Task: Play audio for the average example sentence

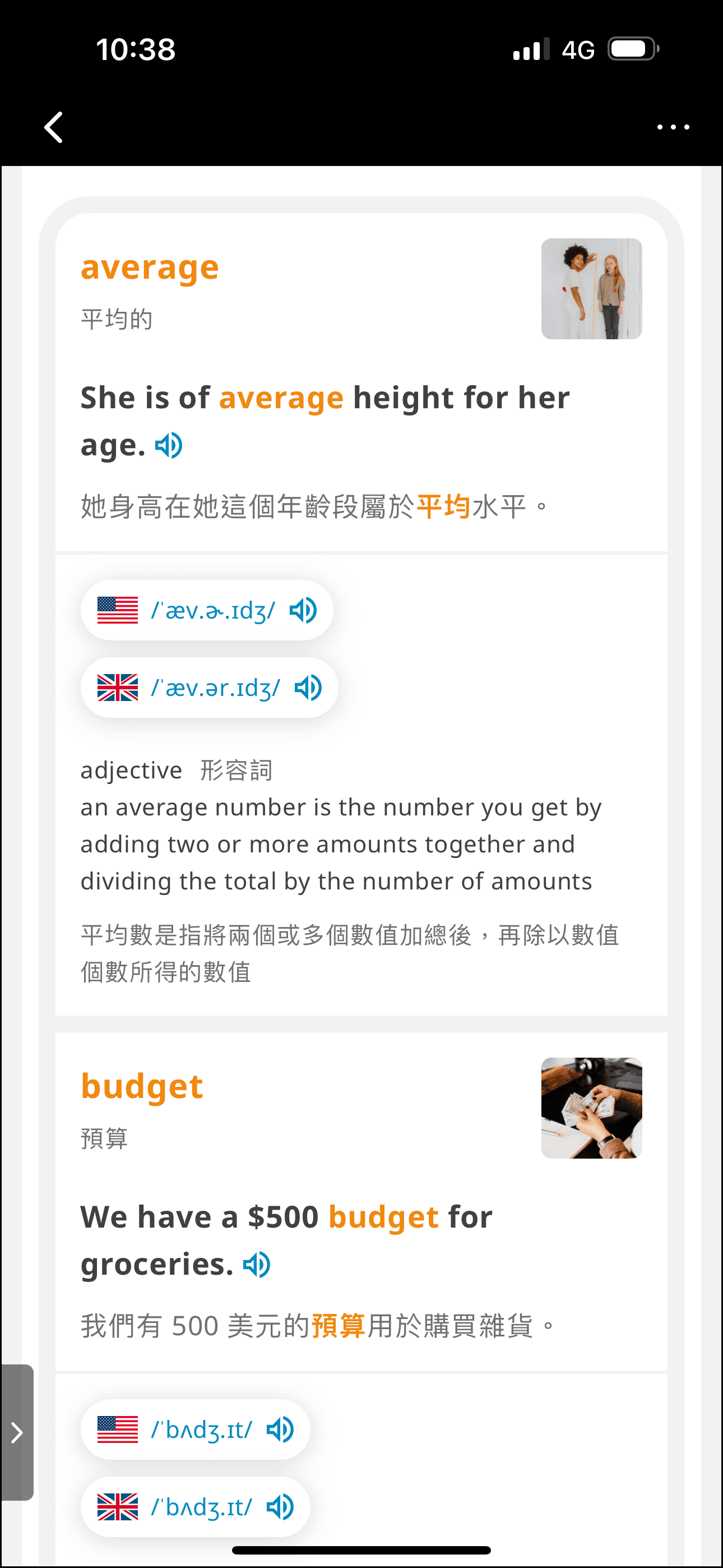Action: pyautogui.click(x=169, y=446)
